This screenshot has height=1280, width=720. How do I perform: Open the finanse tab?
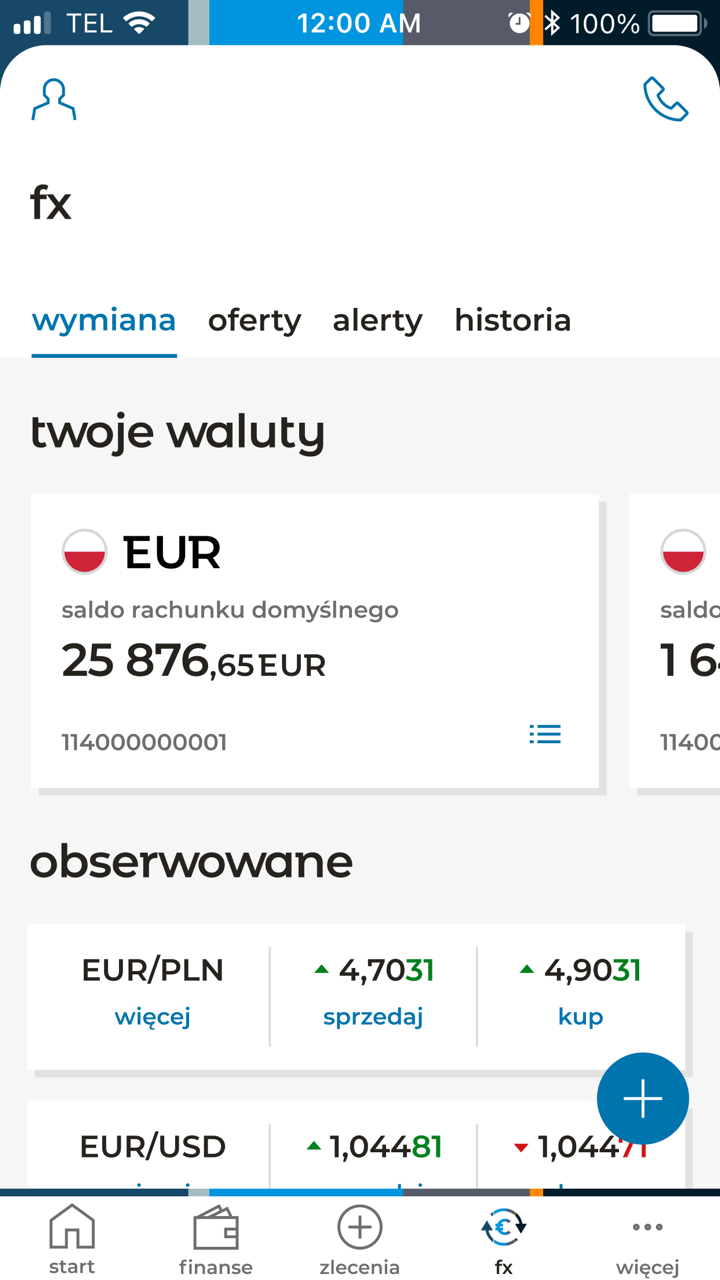tap(216, 1240)
